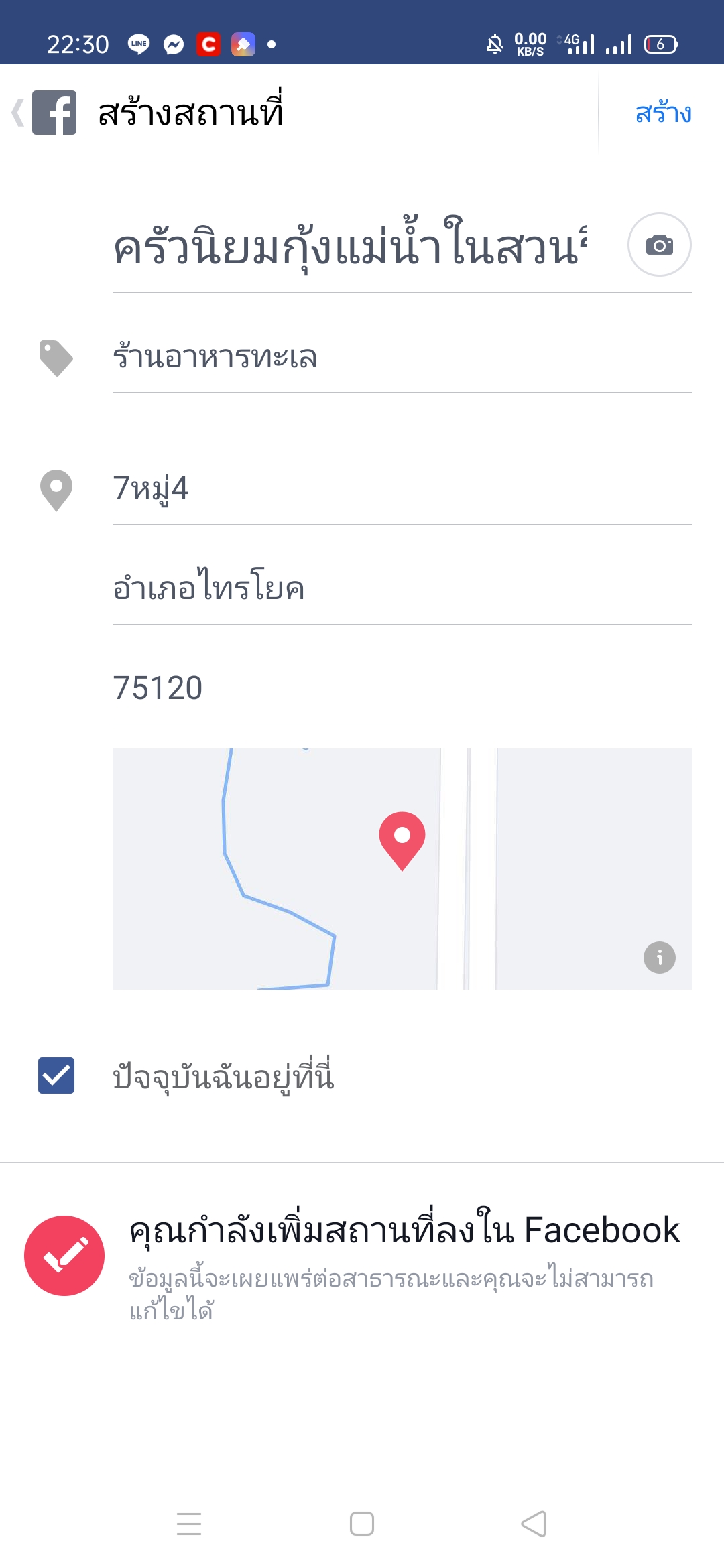
Task: Edit the zip code 75120
Action: tap(402, 689)
